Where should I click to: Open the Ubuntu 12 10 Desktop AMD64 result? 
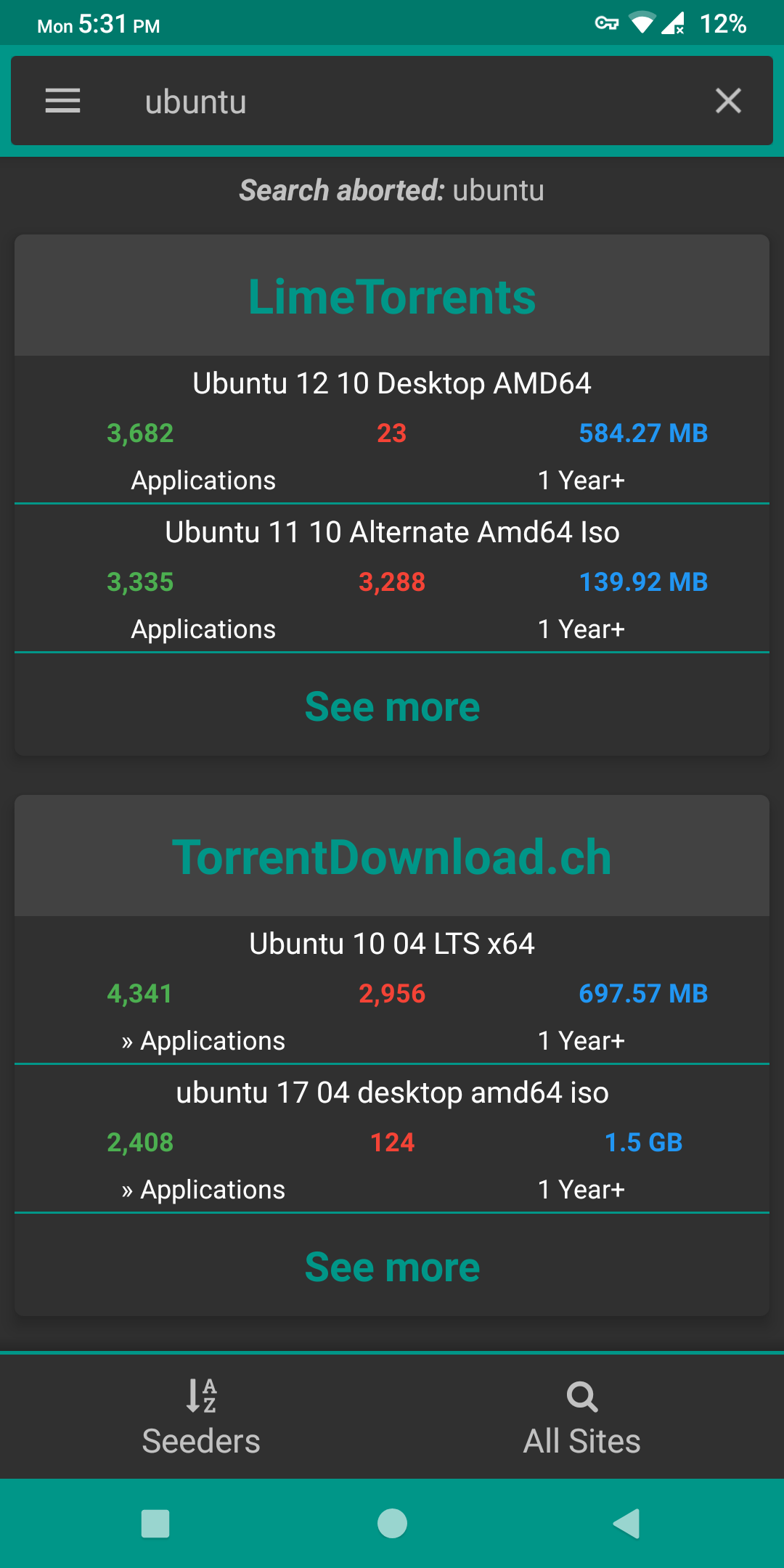pyautogui.click(x=392, y=383)
